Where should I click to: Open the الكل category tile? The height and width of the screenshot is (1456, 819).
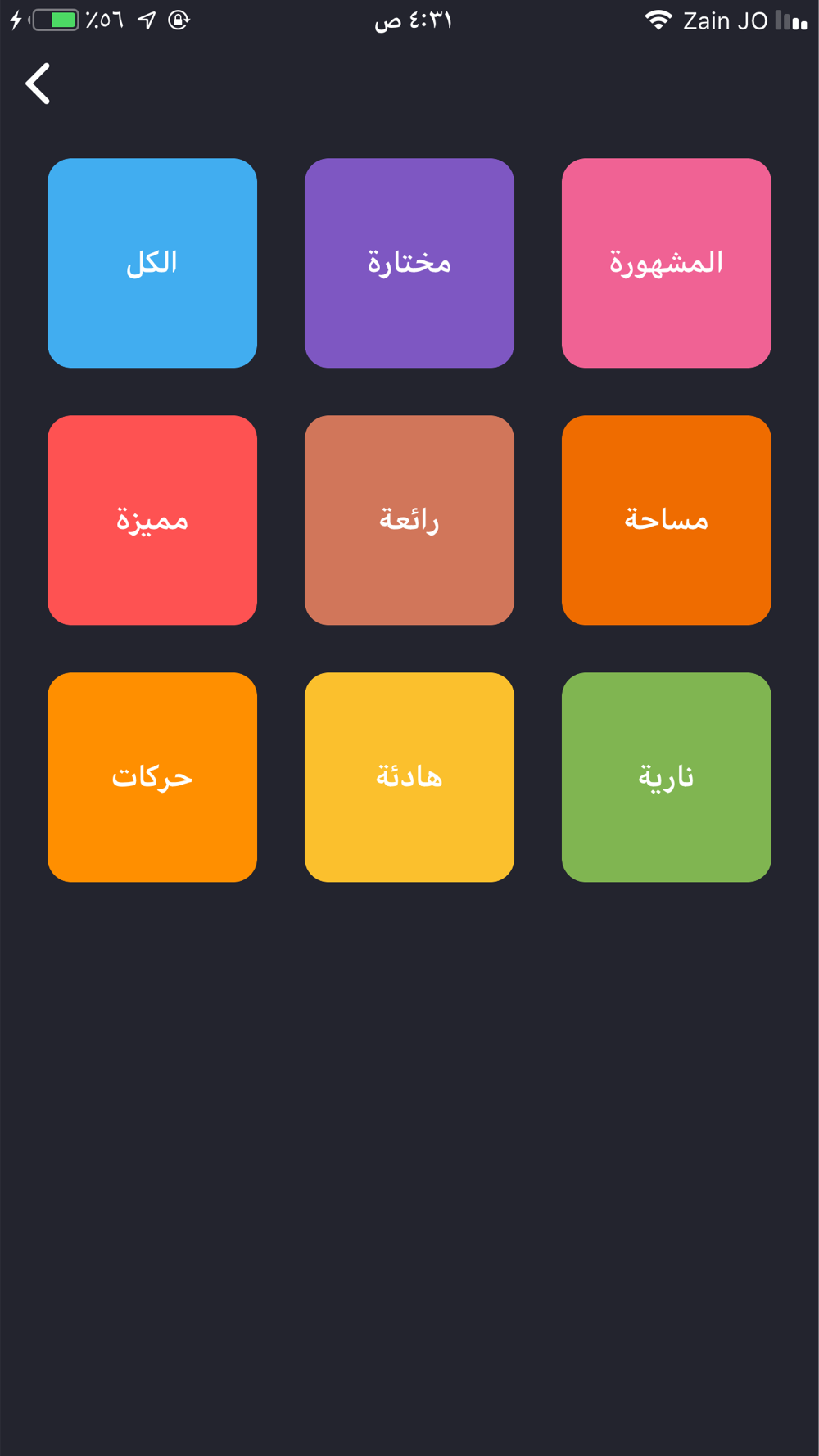coord(152,263)
